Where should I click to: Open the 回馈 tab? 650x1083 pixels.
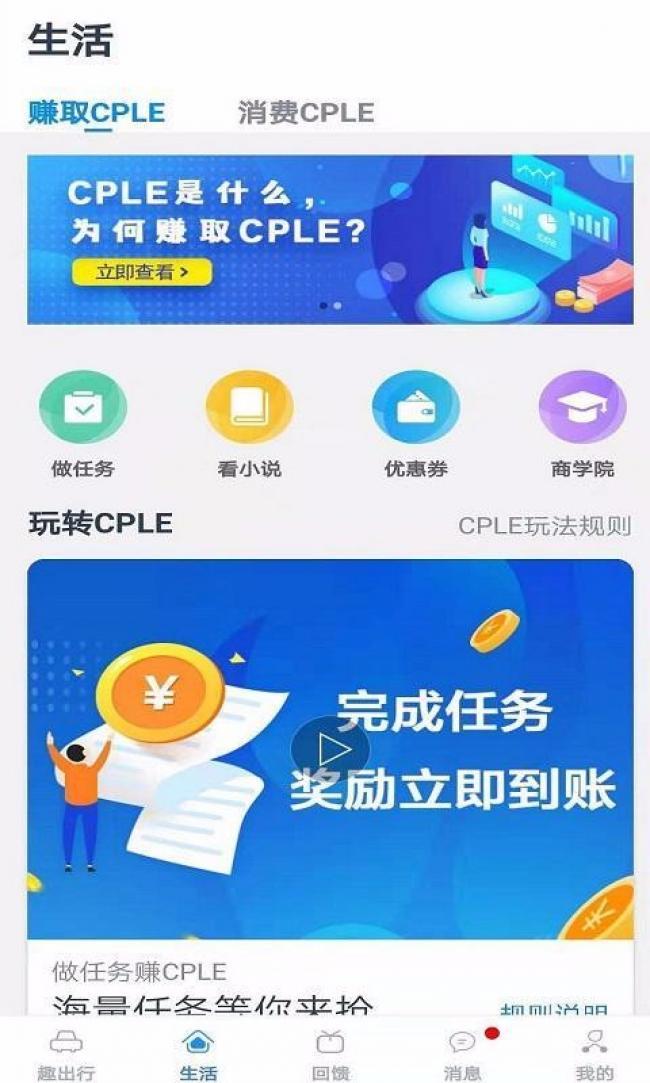click(x=330, y=1053)
